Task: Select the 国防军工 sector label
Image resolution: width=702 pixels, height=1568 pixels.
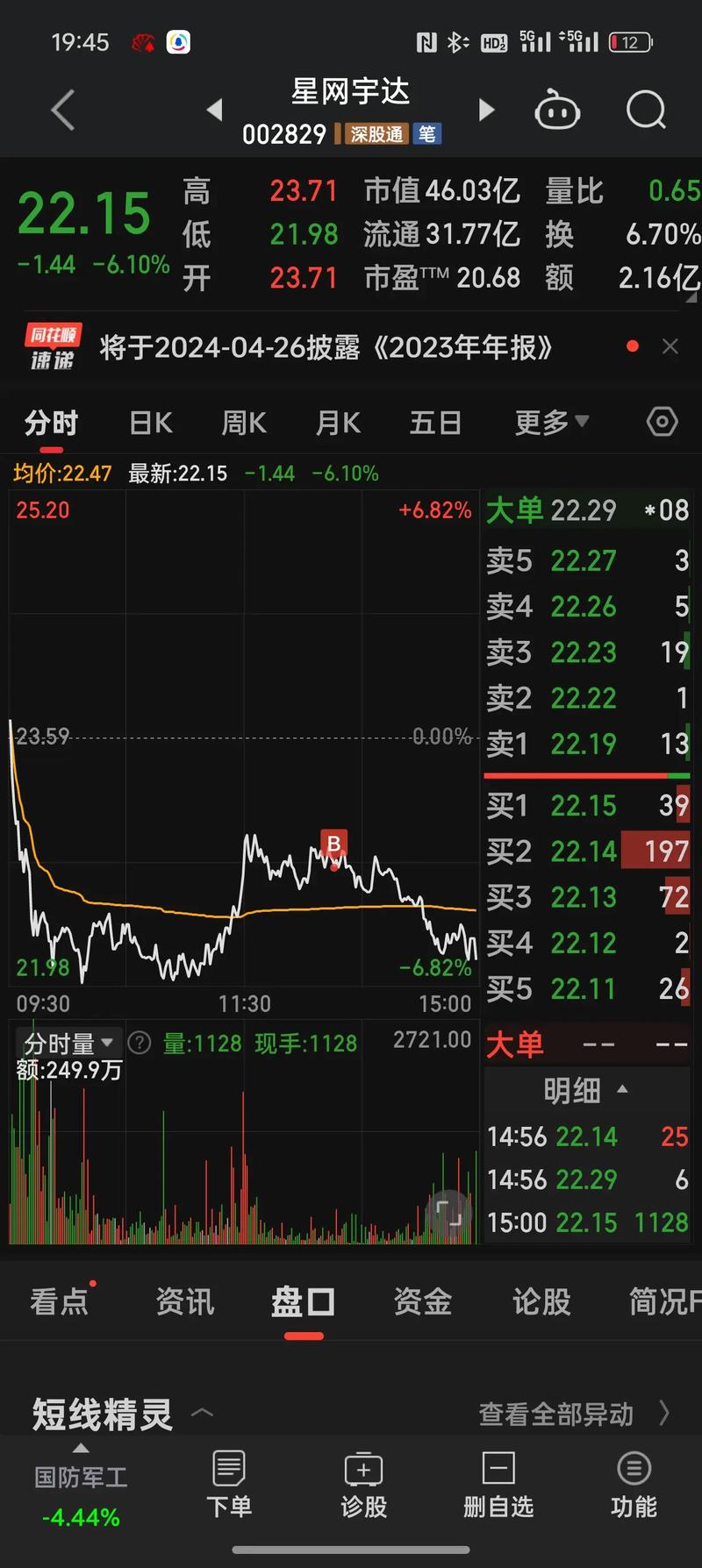Action: point(80,1476)
